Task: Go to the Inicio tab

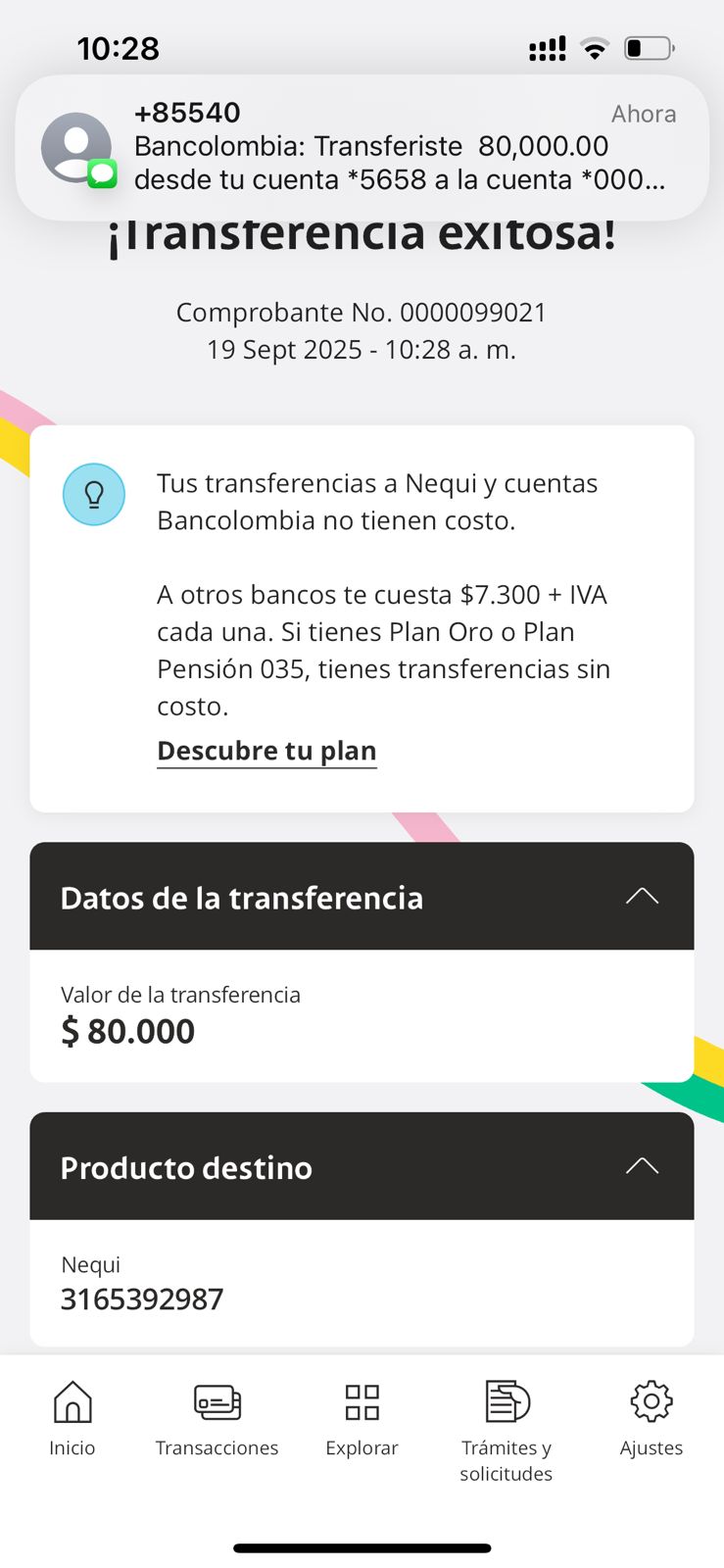Action: 72,1418
